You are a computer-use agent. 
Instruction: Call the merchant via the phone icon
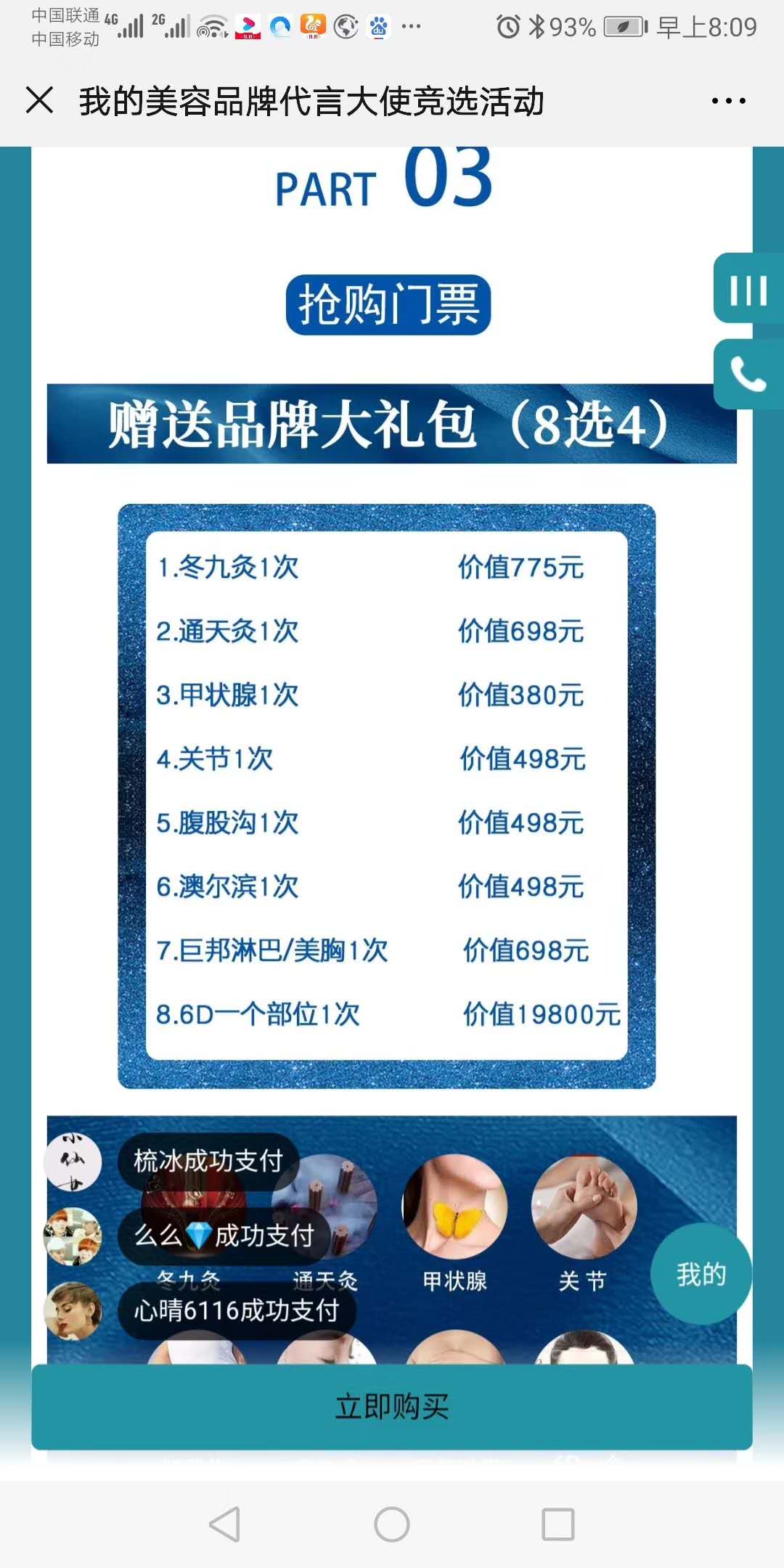pyautogui.click(x=748, y=375)
